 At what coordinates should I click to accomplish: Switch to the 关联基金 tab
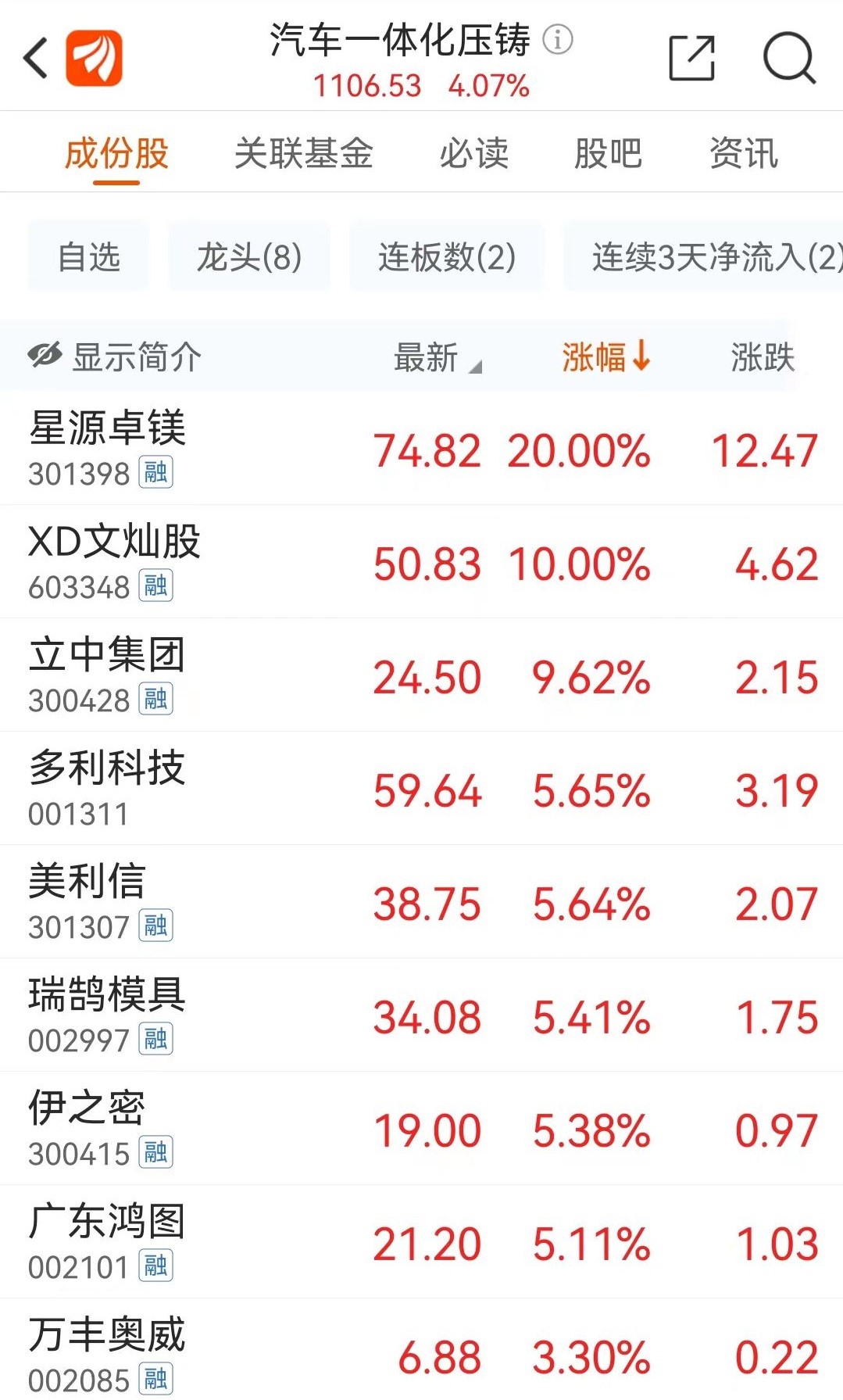304,153
